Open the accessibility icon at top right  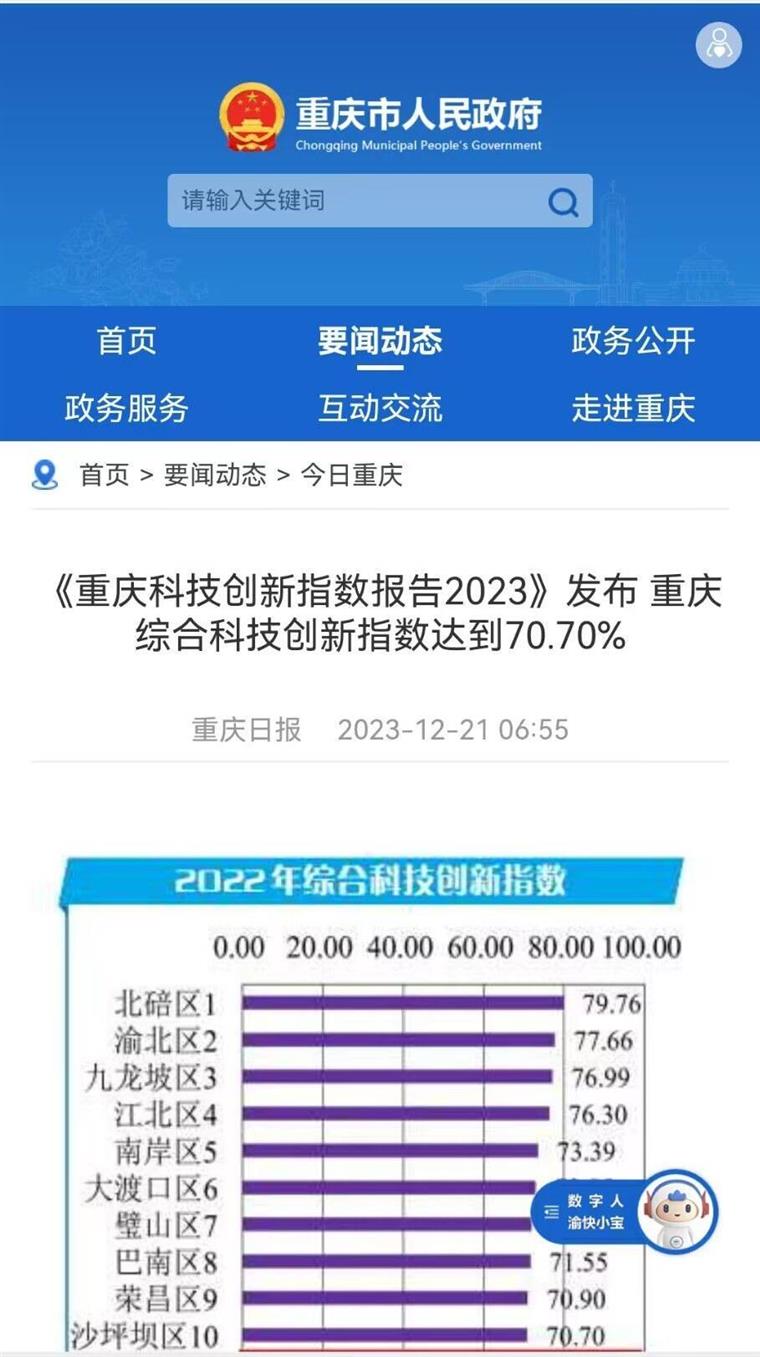[x=719, y=45]
